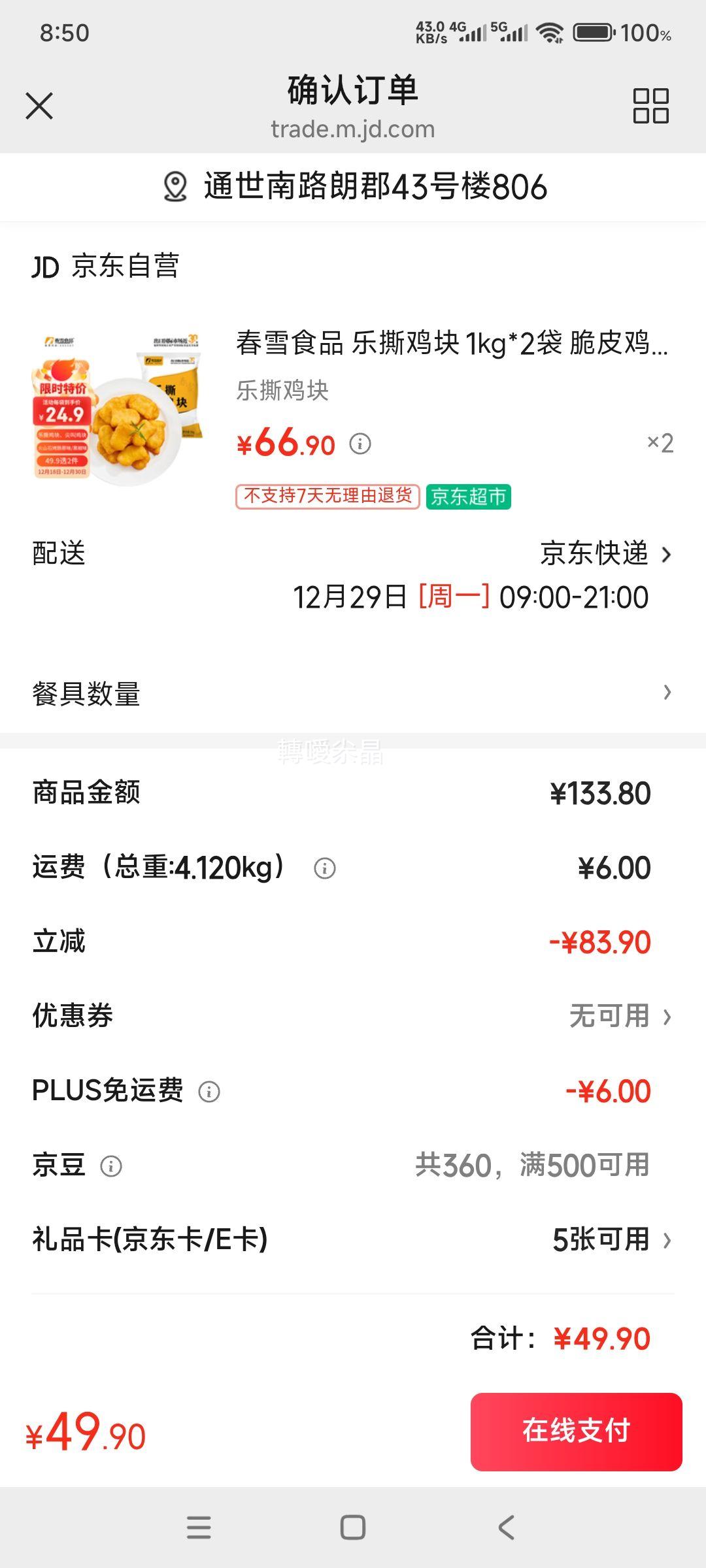Screen dimensions: 706x1568
Task: Open the freight fee info icon
Action: (x=325, y=867)
